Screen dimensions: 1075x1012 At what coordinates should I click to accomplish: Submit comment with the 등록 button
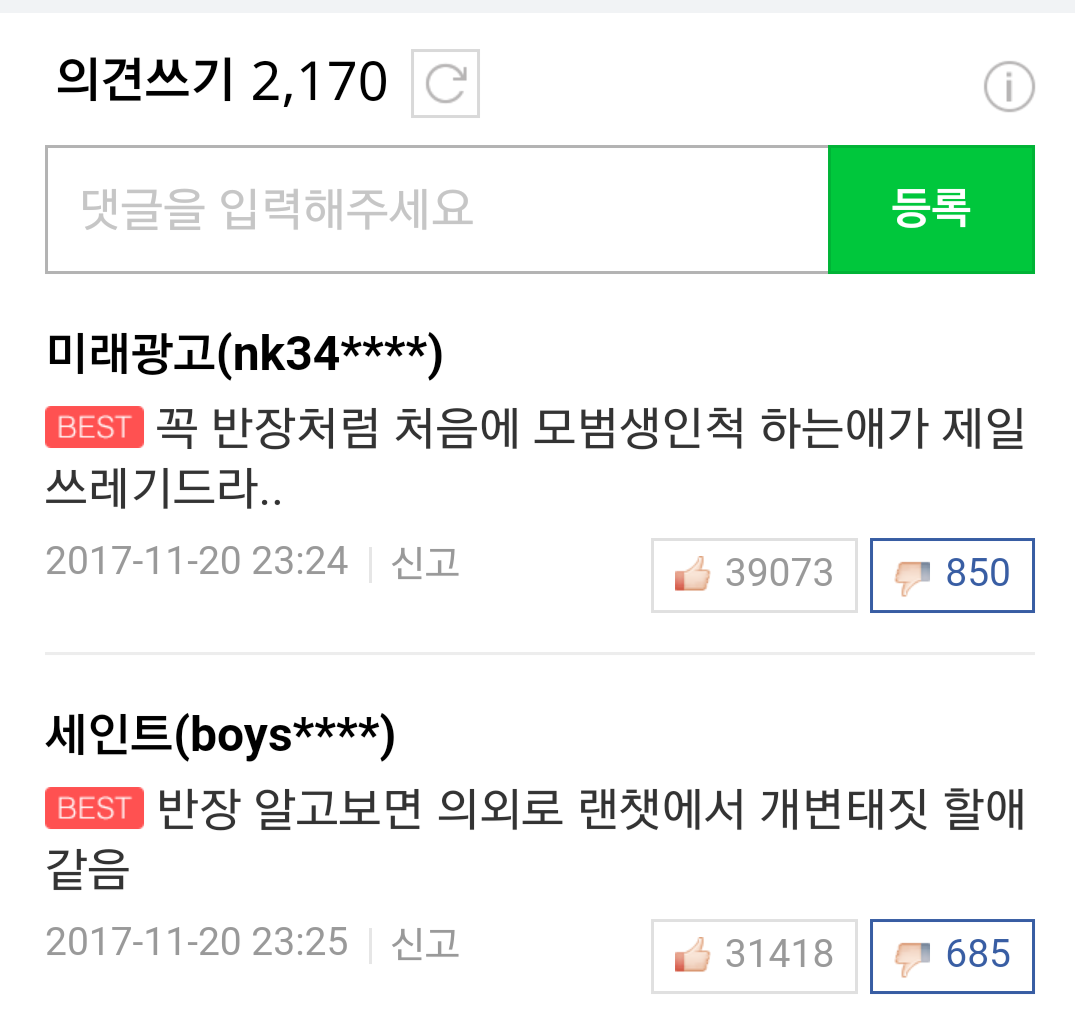931,210
